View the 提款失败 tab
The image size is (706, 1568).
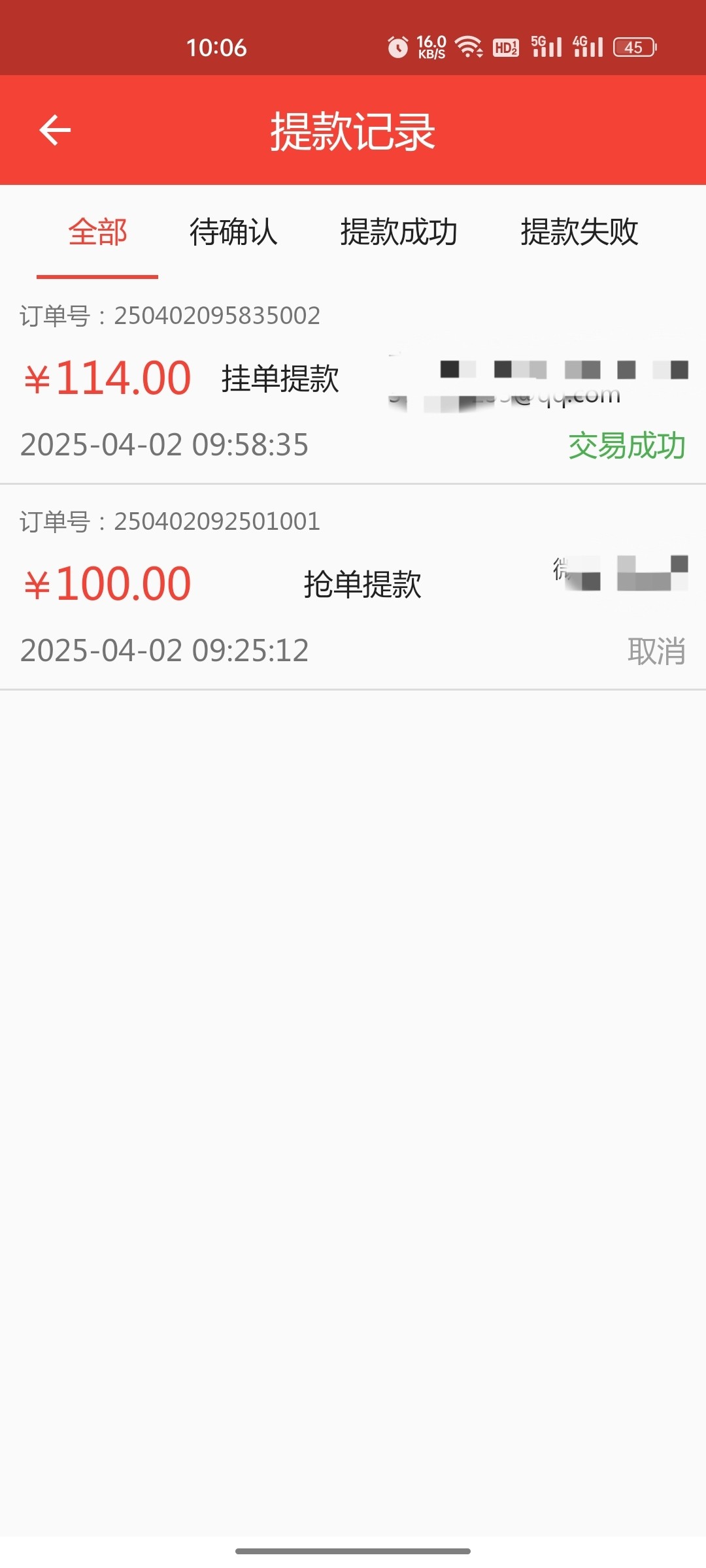point(579,233)
